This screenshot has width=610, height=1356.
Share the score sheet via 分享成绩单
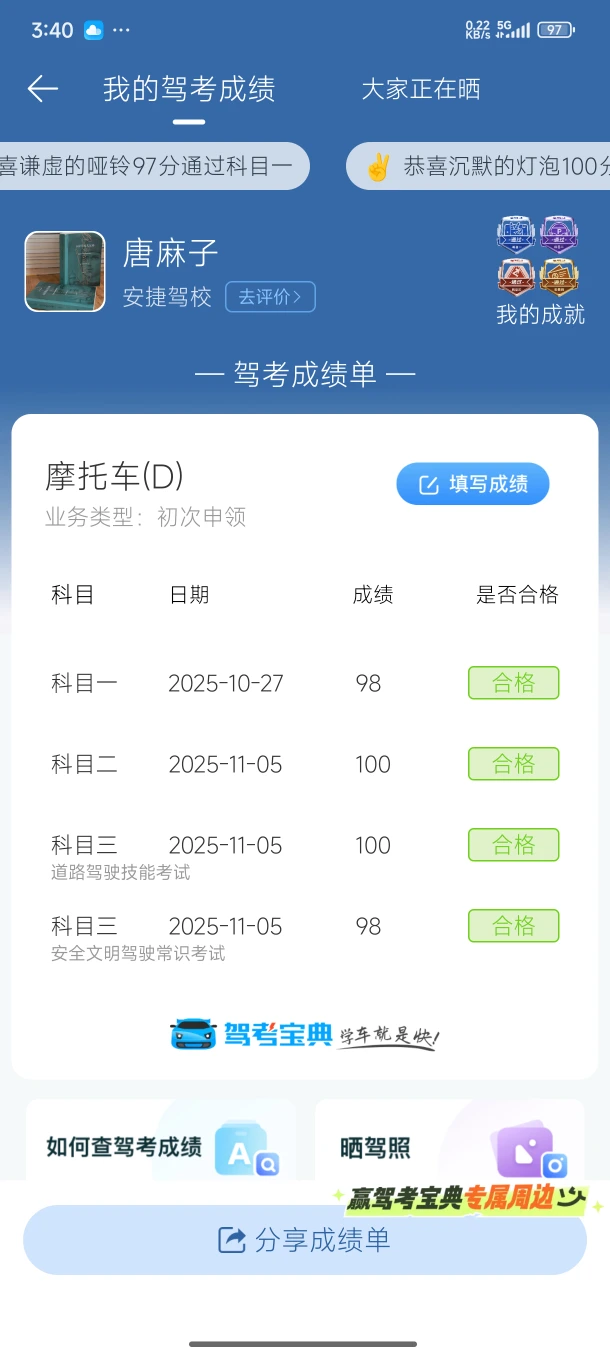(304, 1240)
